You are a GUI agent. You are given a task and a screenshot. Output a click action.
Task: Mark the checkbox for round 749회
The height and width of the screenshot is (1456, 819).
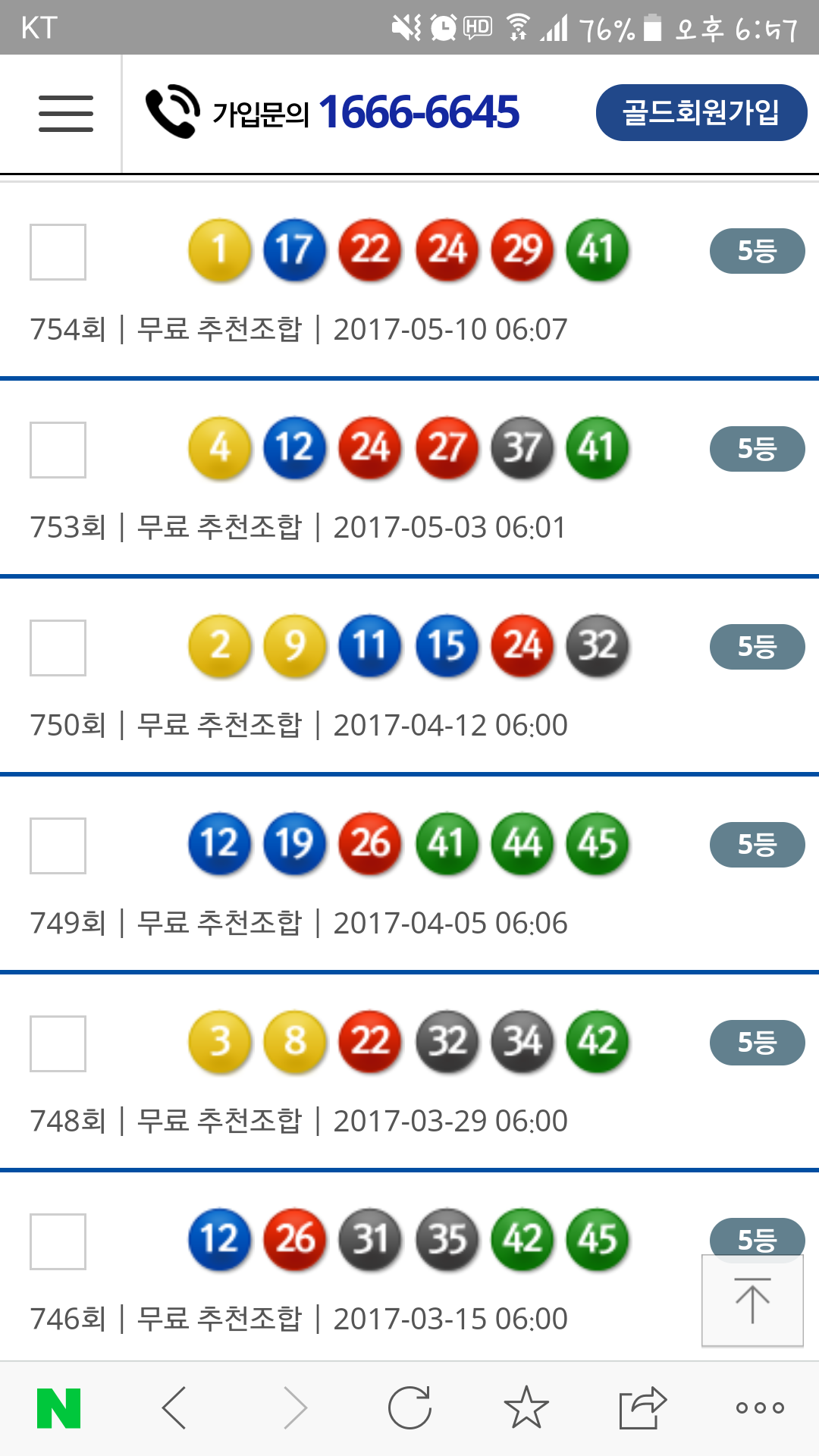point(58,846)
